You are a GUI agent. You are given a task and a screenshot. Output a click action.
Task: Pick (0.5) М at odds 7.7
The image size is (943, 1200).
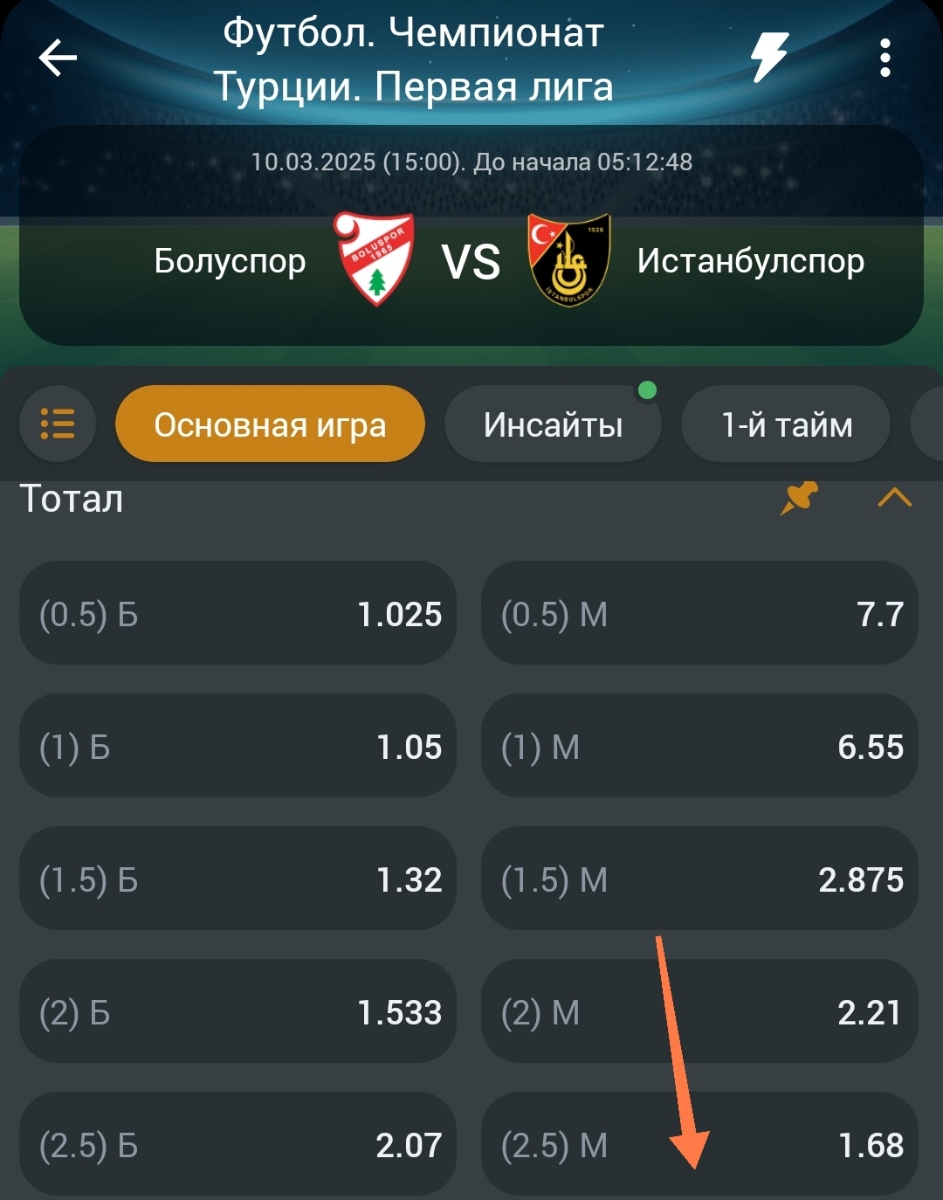[x=699, y=613]
